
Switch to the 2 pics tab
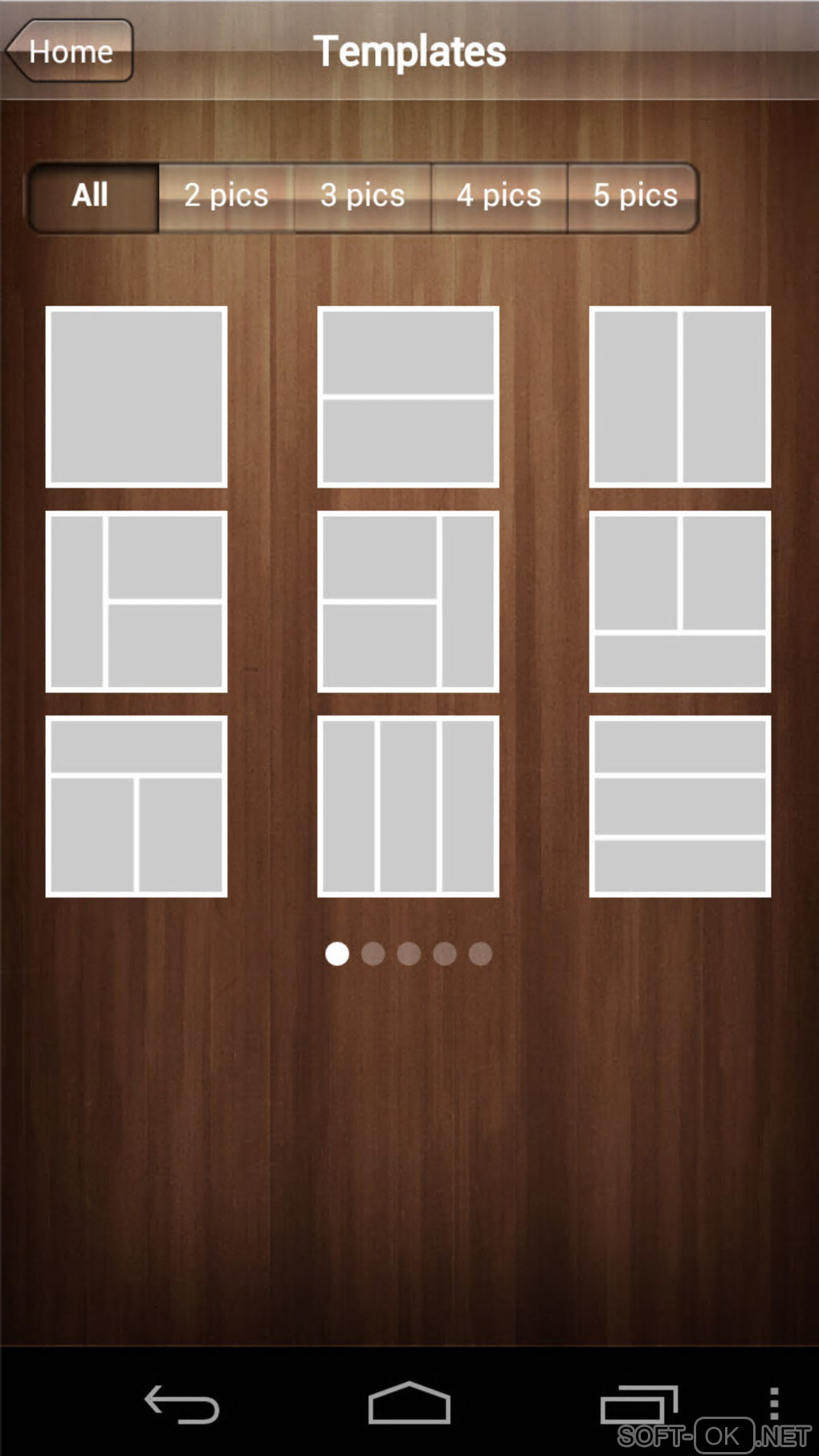226,195
